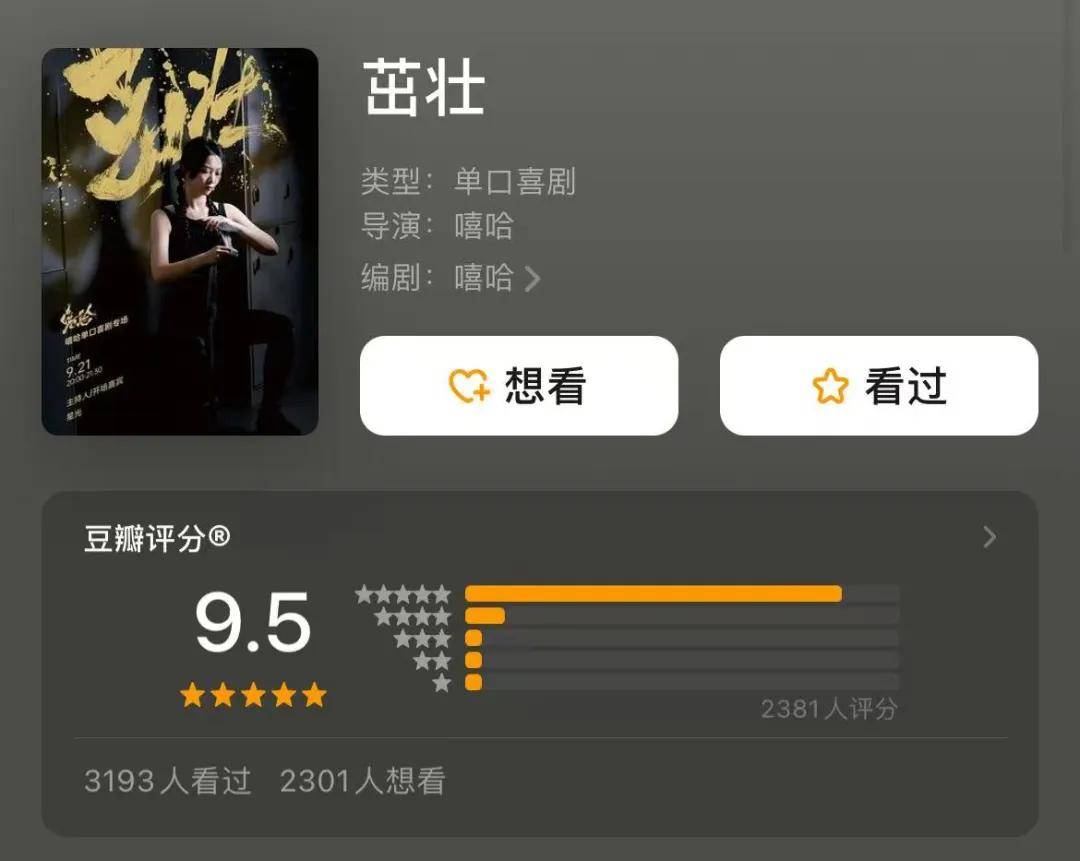Open the 茁壮 poster image
The width and height of the screenshot is (1080, 861).
point(180,242)
